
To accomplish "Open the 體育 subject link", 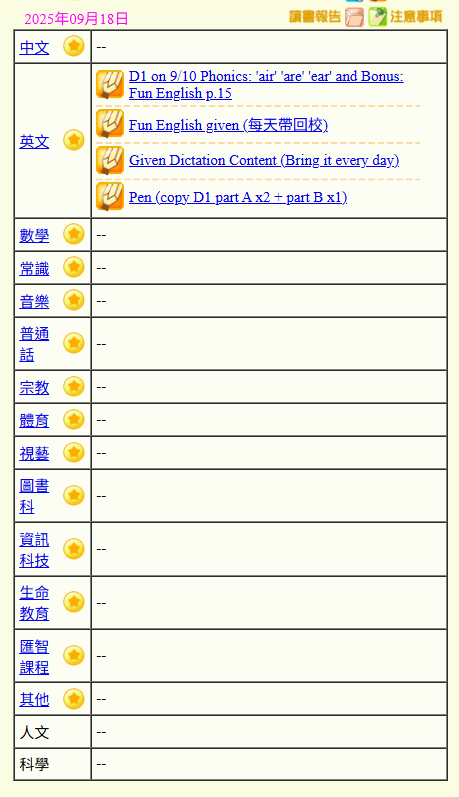I will 35,421.
